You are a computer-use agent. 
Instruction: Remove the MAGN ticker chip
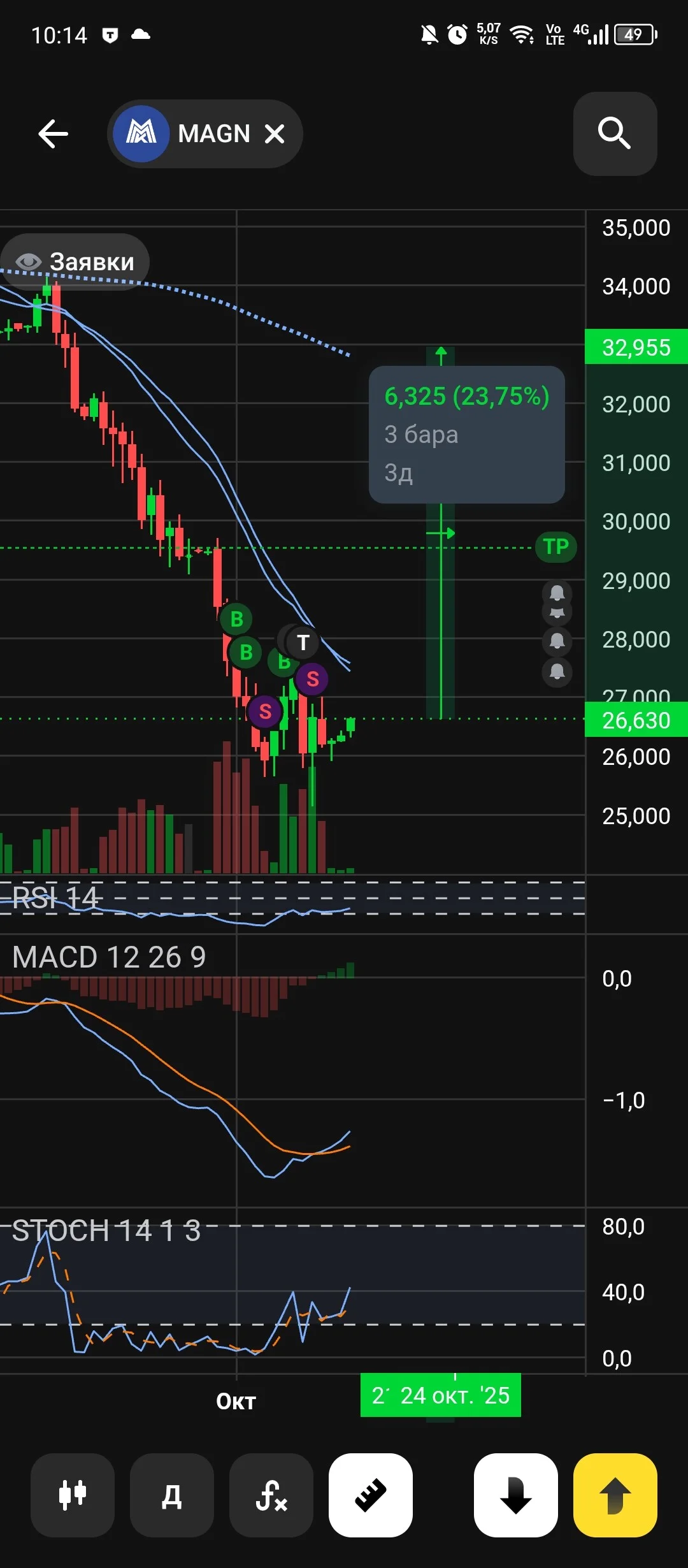point(275,134)
